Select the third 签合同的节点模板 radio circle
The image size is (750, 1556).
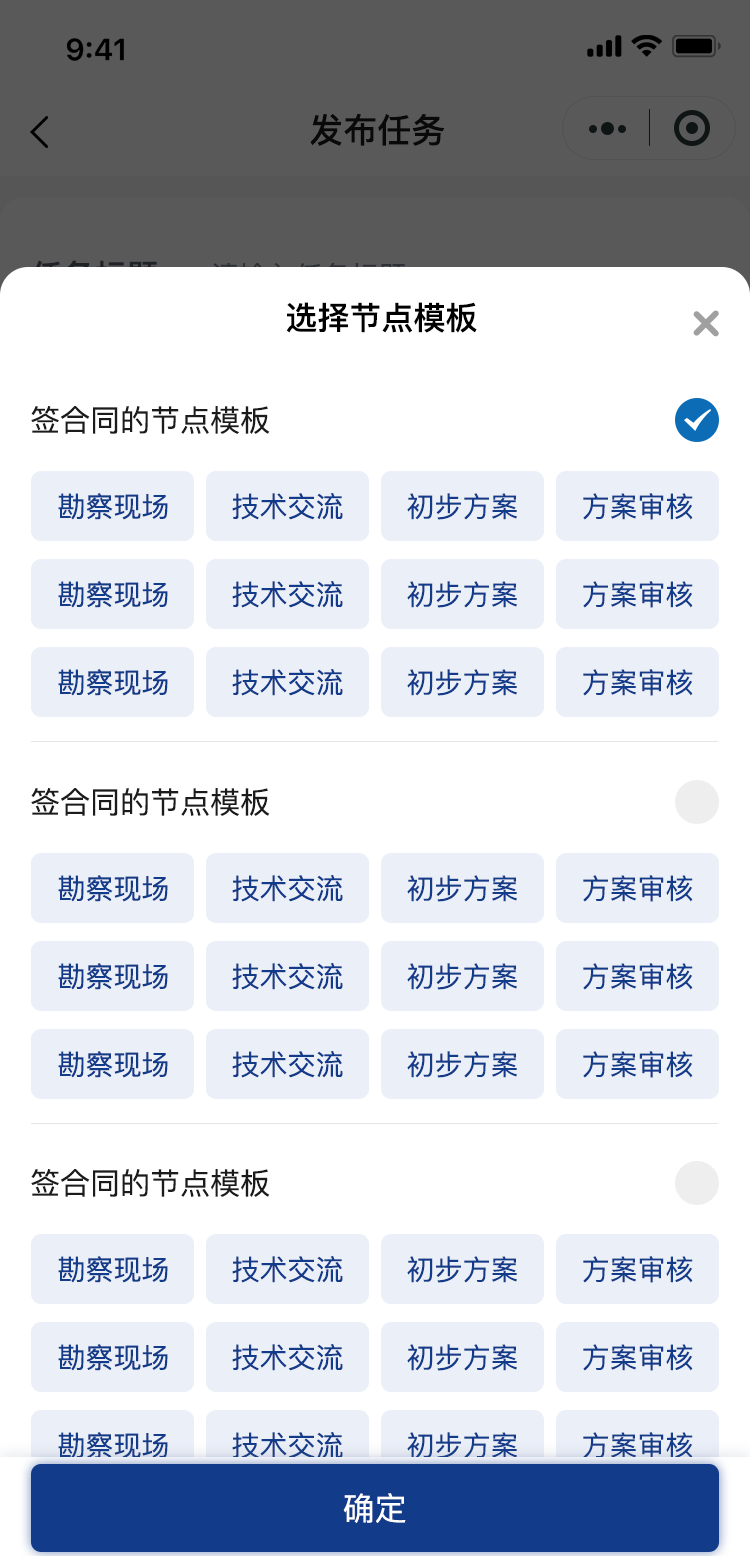(697, 1183)
